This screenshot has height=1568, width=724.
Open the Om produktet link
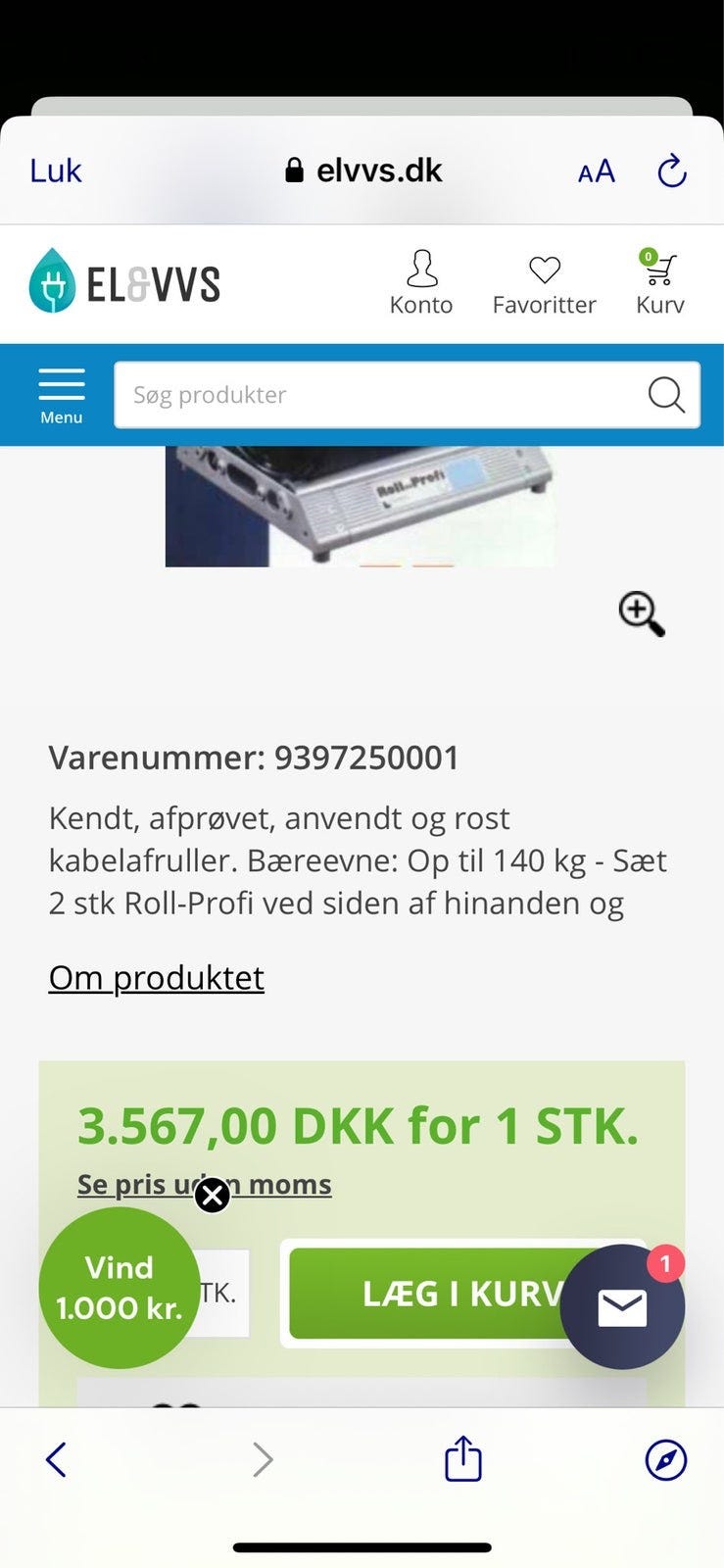(157, 977)
